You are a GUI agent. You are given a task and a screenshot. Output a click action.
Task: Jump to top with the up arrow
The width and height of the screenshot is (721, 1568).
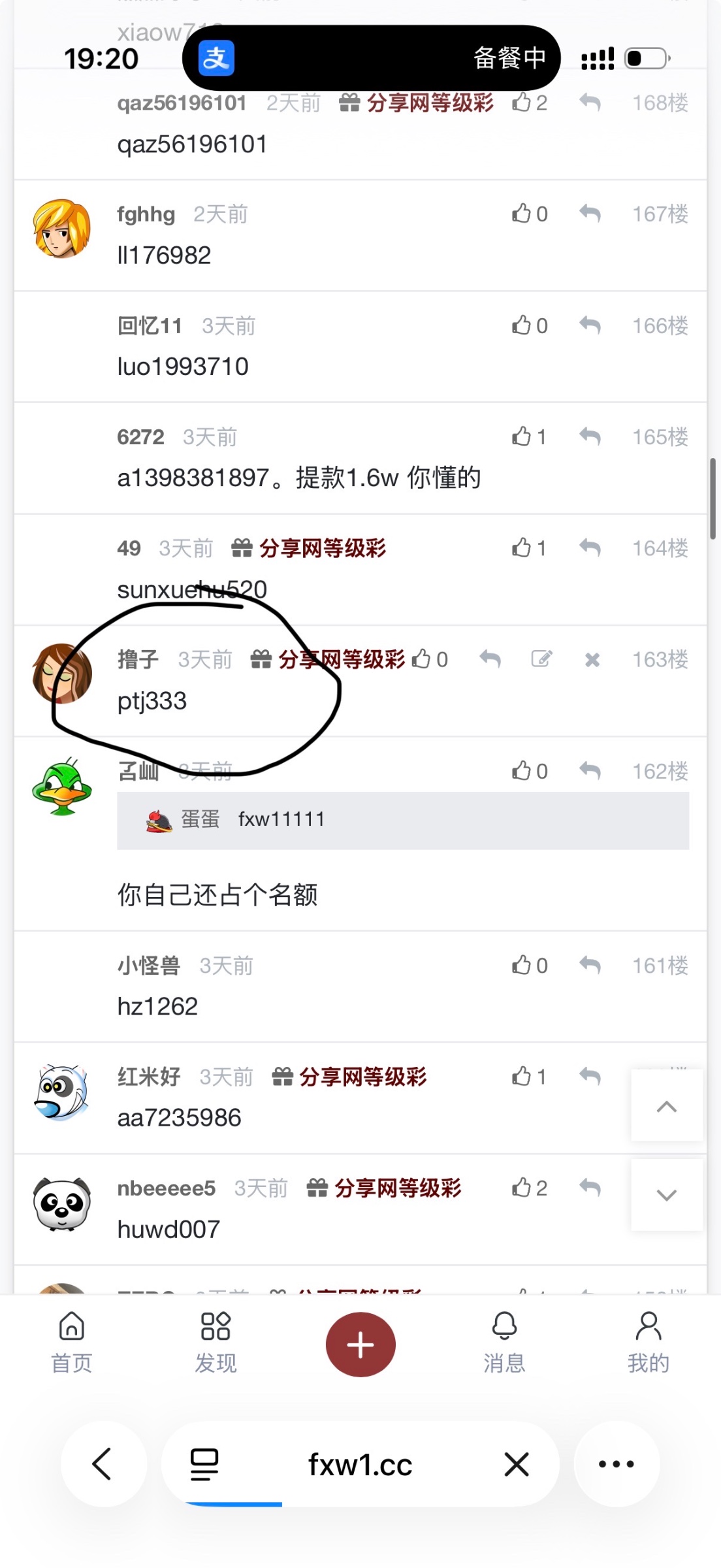pyautogui.click(x=666, y=1106)
